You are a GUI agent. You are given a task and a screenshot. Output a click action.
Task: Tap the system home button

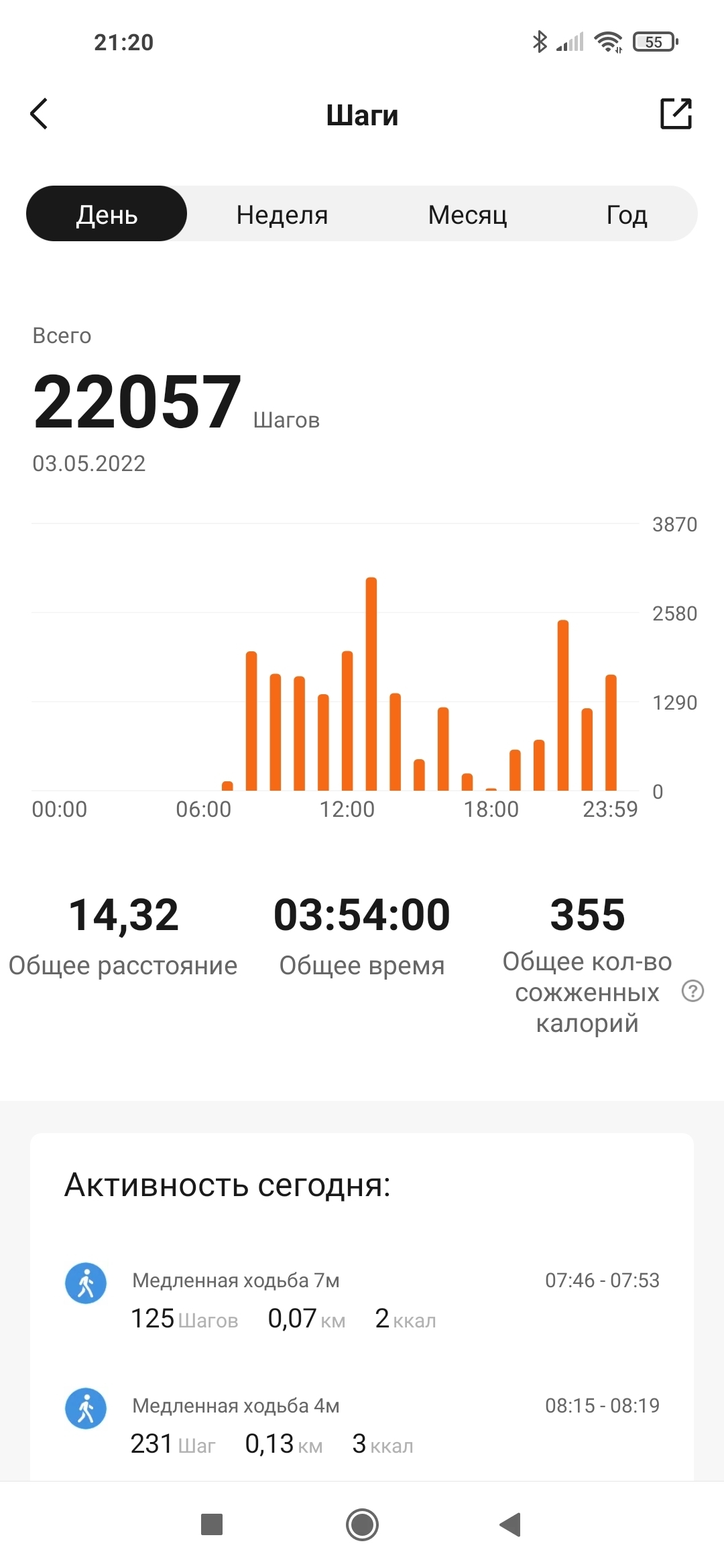pyautogui.click(x=362, y=1525)
